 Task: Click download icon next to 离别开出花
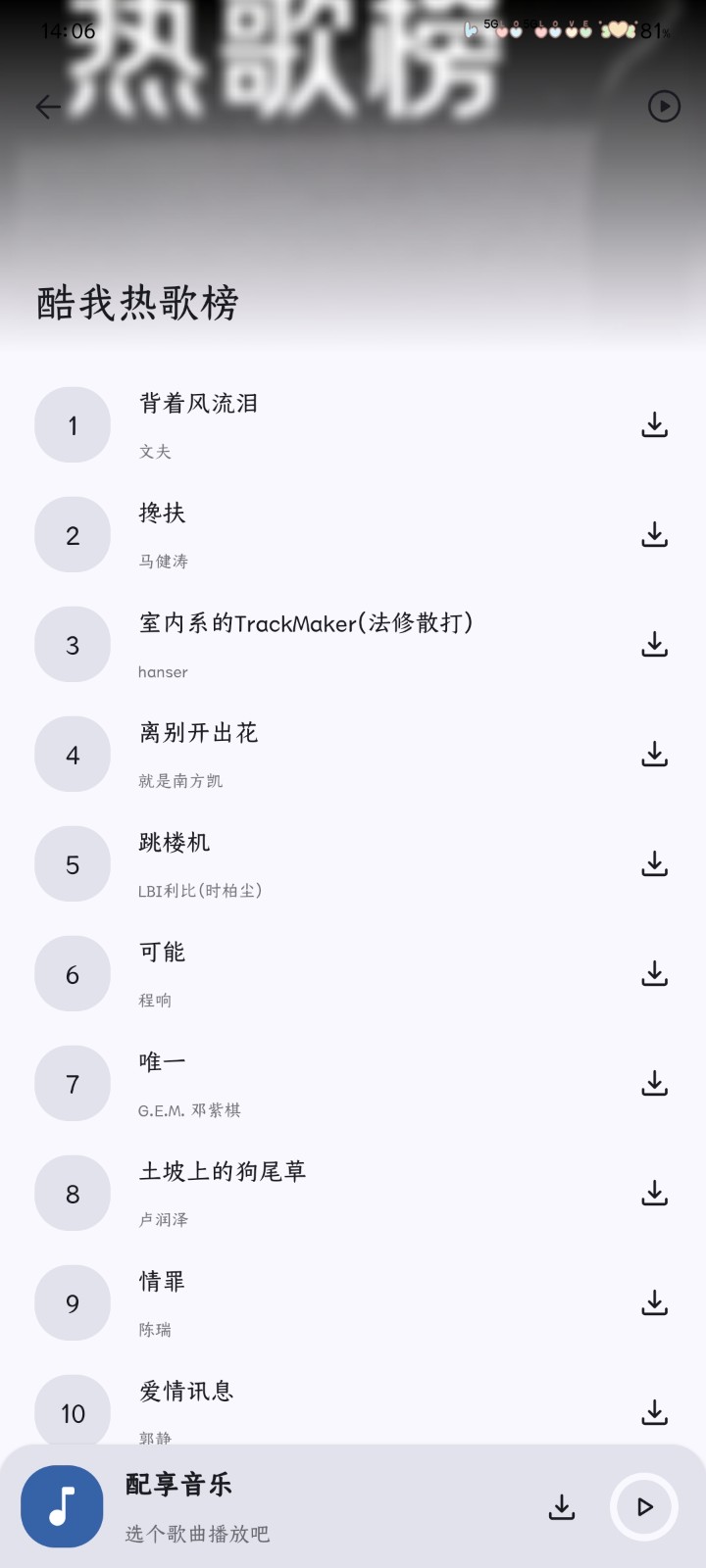click(654, 755)
